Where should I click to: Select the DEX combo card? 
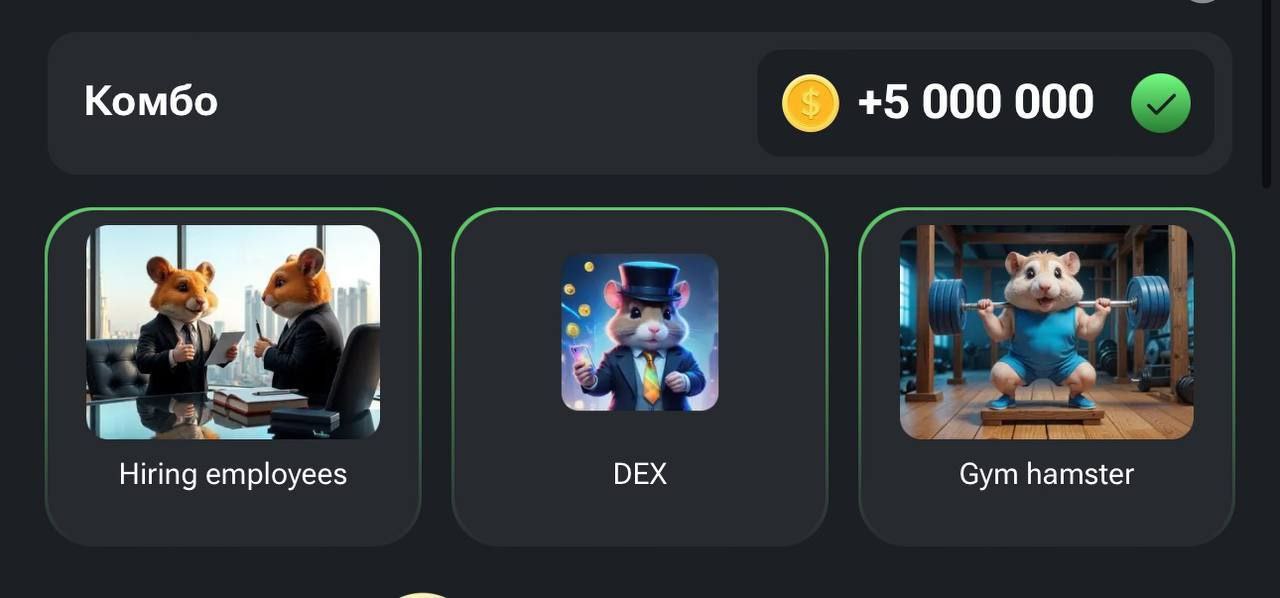(x=640, y=375)
